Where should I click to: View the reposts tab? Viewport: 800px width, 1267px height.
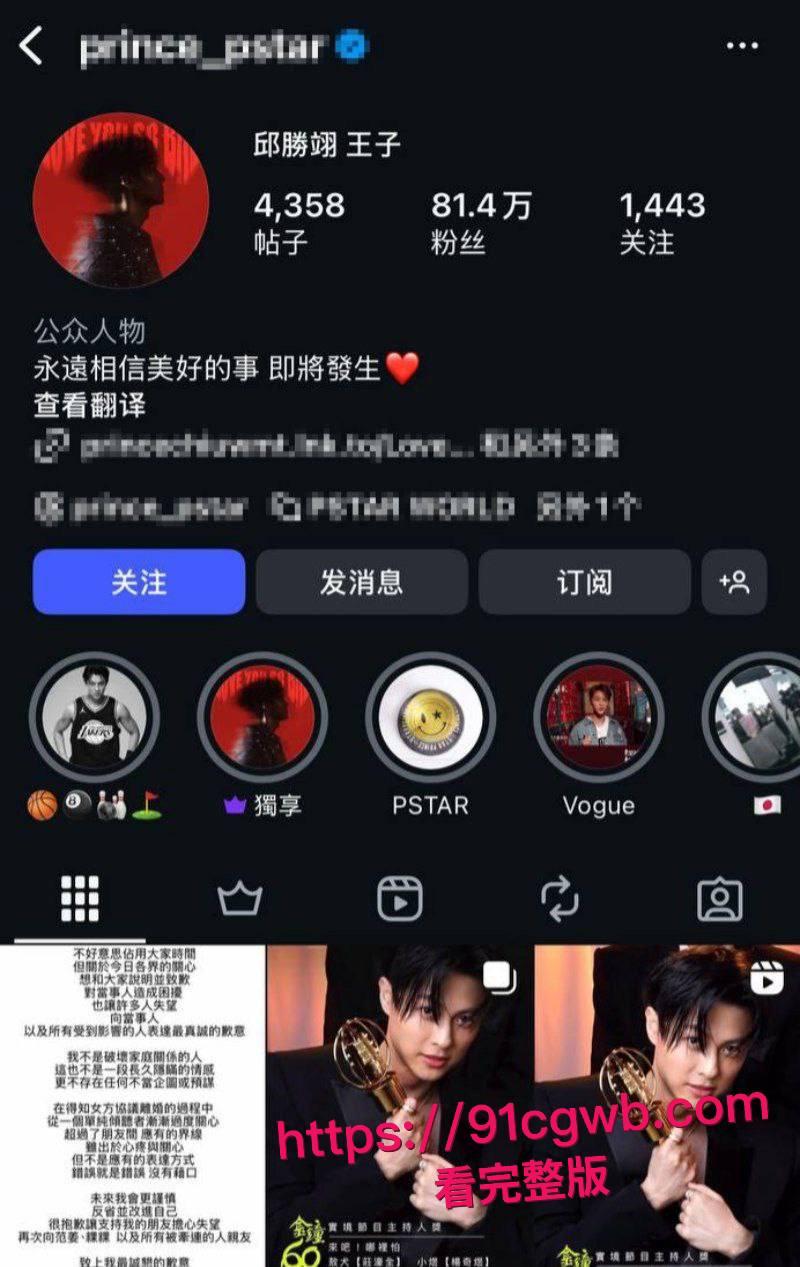click(560, 897)
